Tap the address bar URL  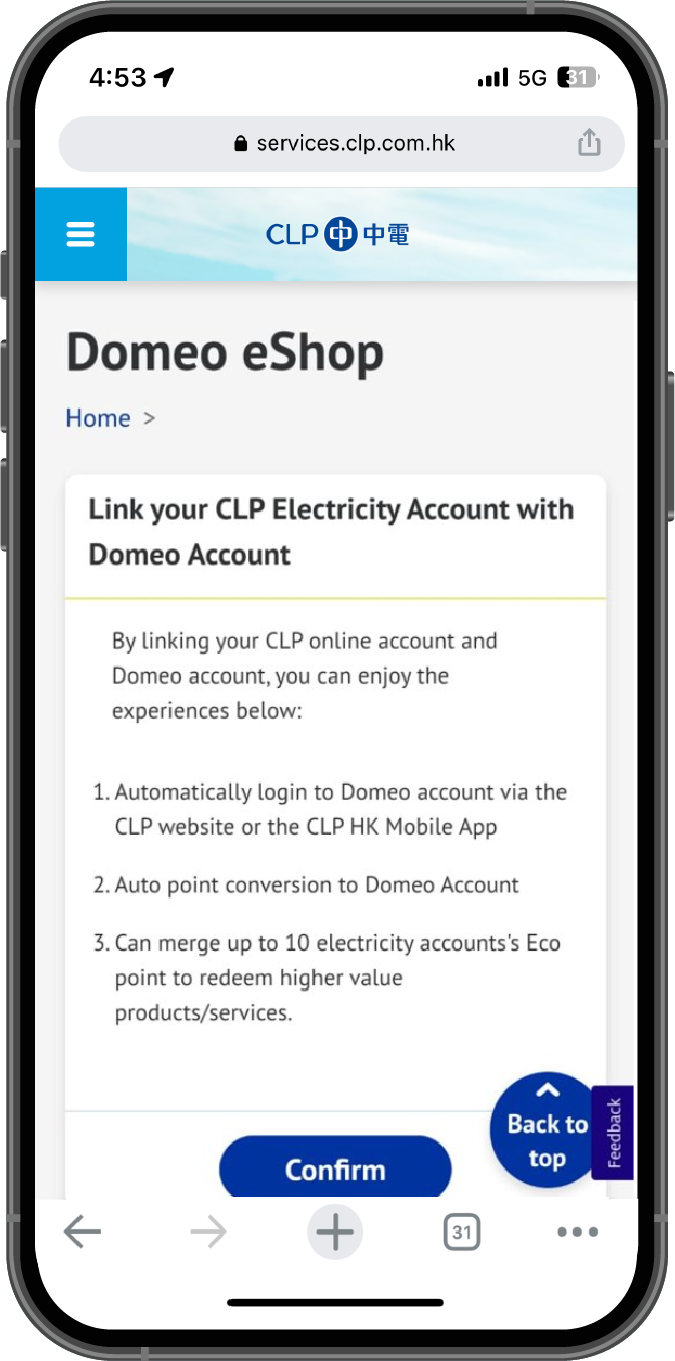(x=343, y=143)
